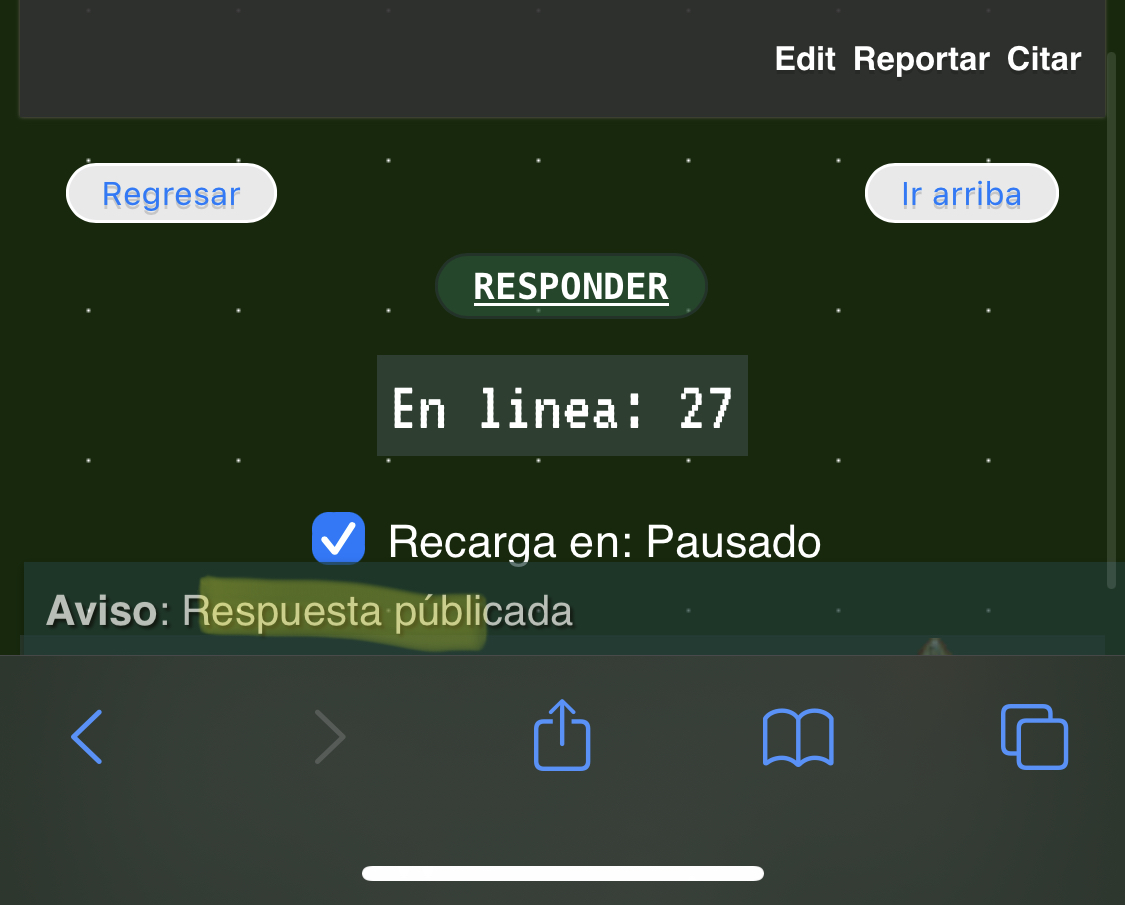Go back in Safari browser history

click(x=87, y=737)
